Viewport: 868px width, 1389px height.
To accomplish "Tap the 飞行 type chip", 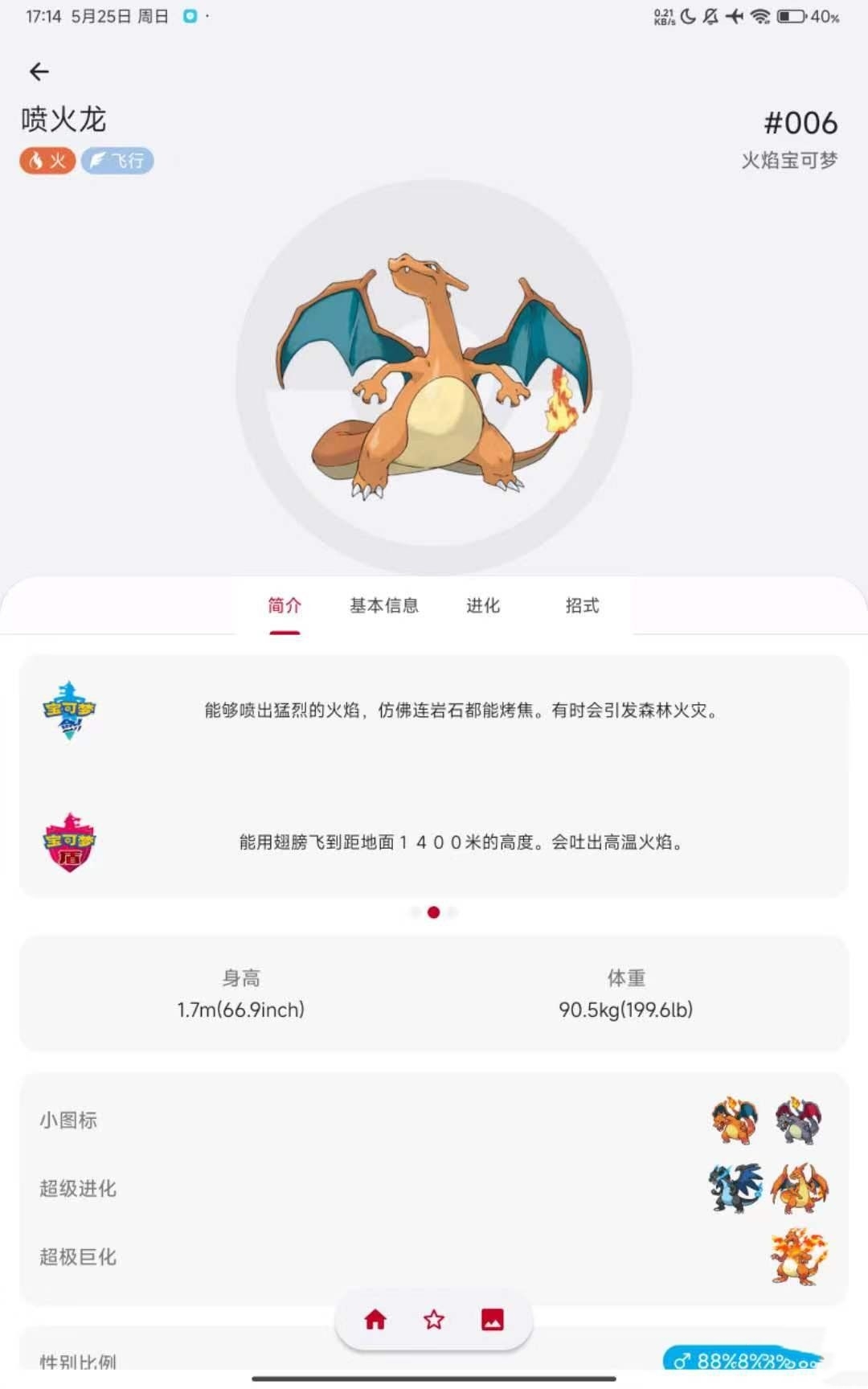I will (x=117, y=161).
